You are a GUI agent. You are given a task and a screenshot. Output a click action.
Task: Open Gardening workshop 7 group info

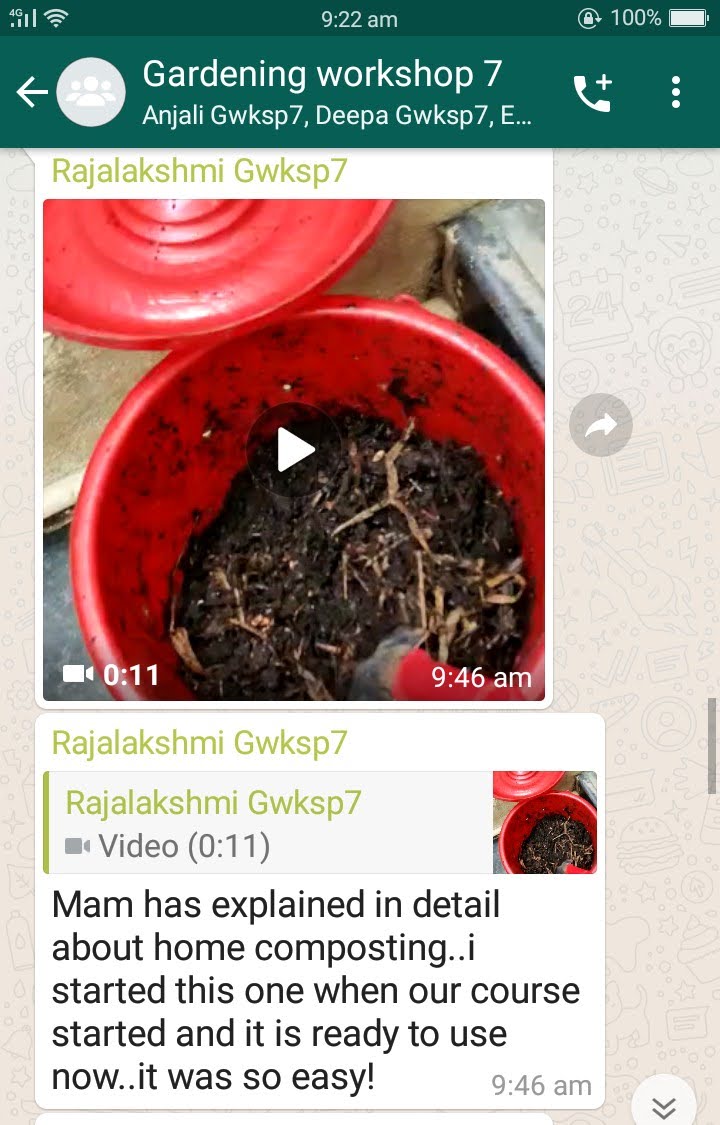pyautogui.click(x=336, y=92)
